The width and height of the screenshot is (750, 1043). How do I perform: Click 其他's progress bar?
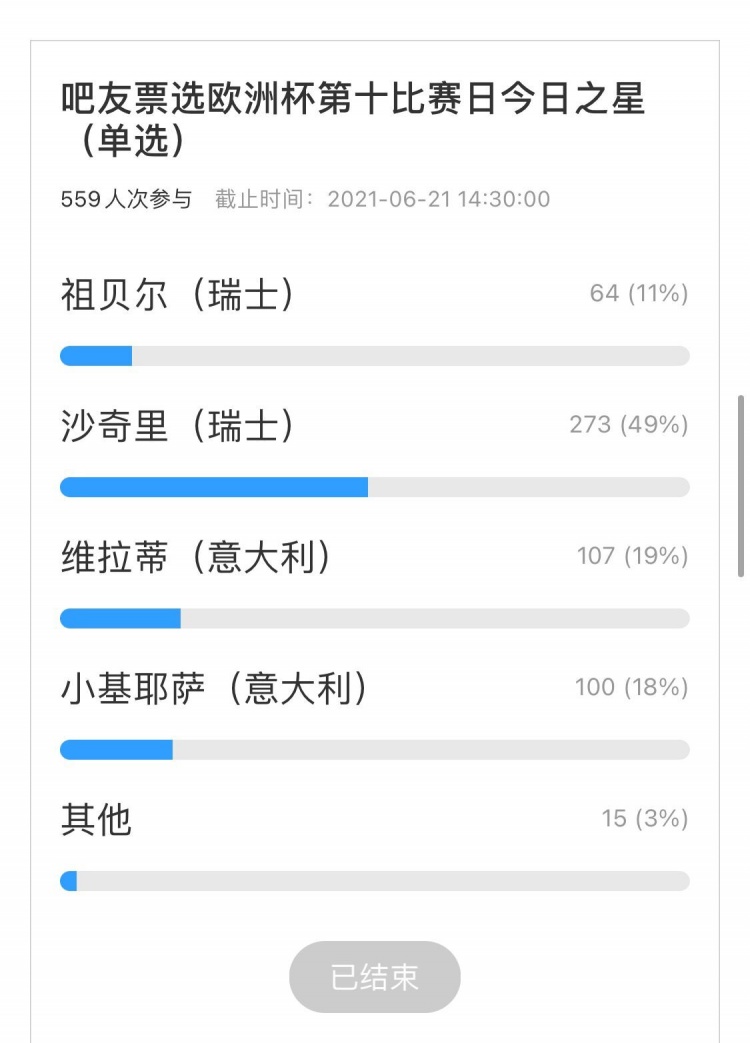pyautogui.click(x=375, y=881)
